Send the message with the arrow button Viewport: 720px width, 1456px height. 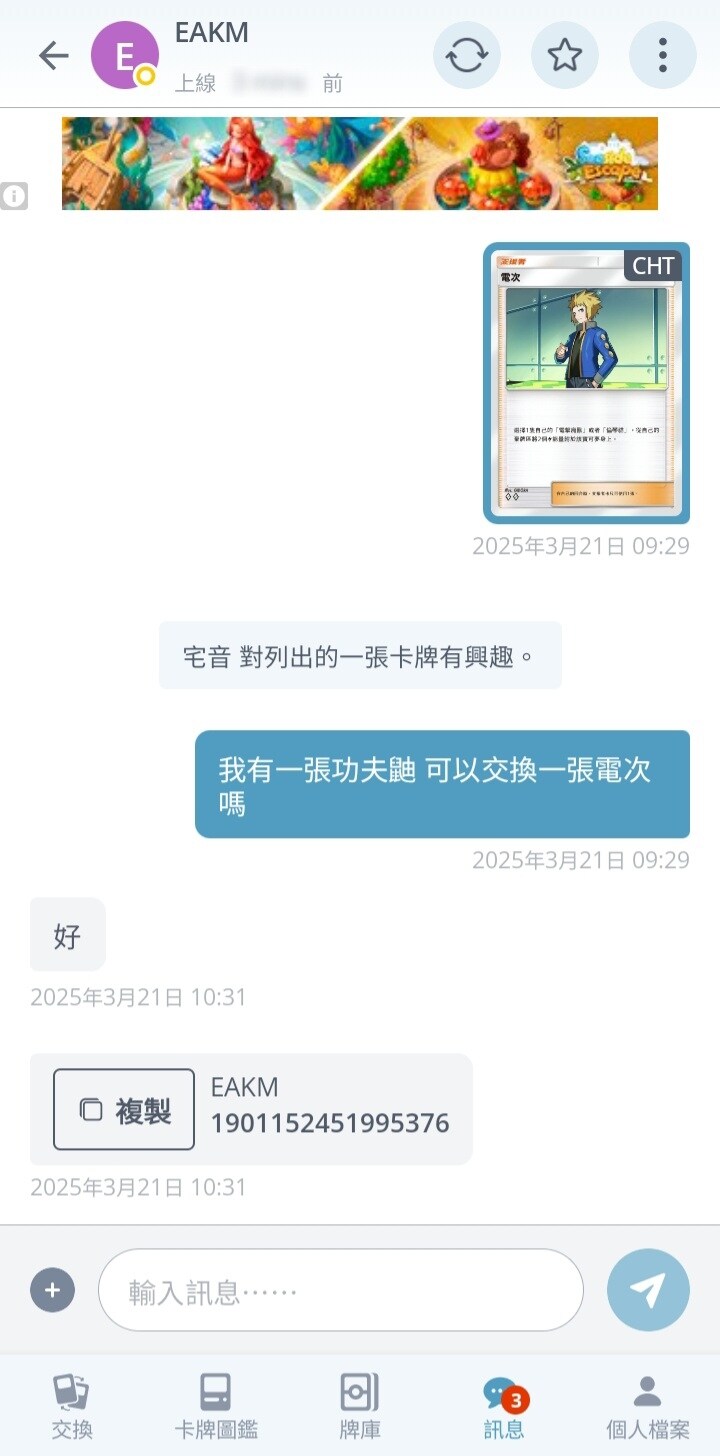[x=648, y=1290]
